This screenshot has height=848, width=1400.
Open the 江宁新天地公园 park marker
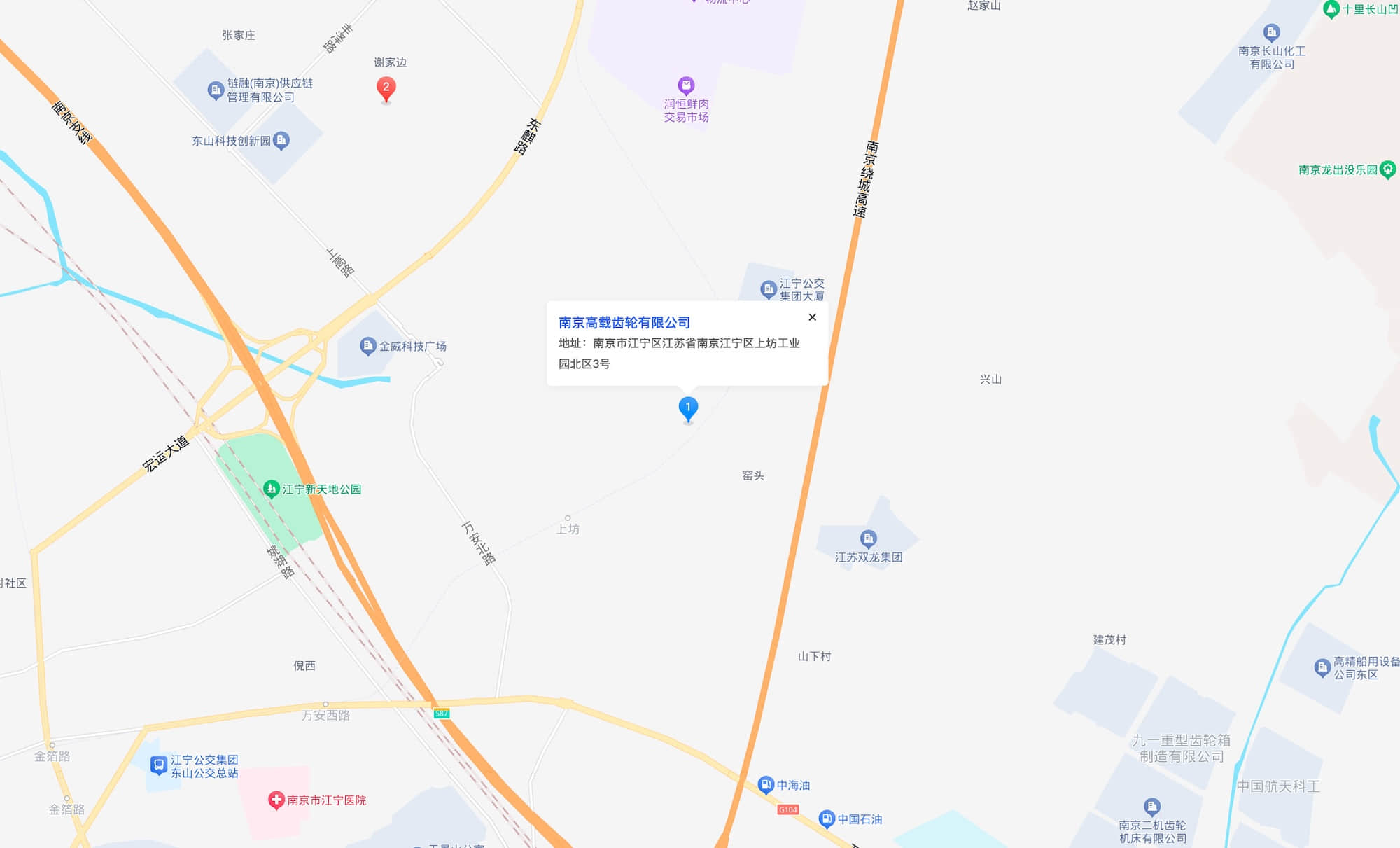pos(272,489)
